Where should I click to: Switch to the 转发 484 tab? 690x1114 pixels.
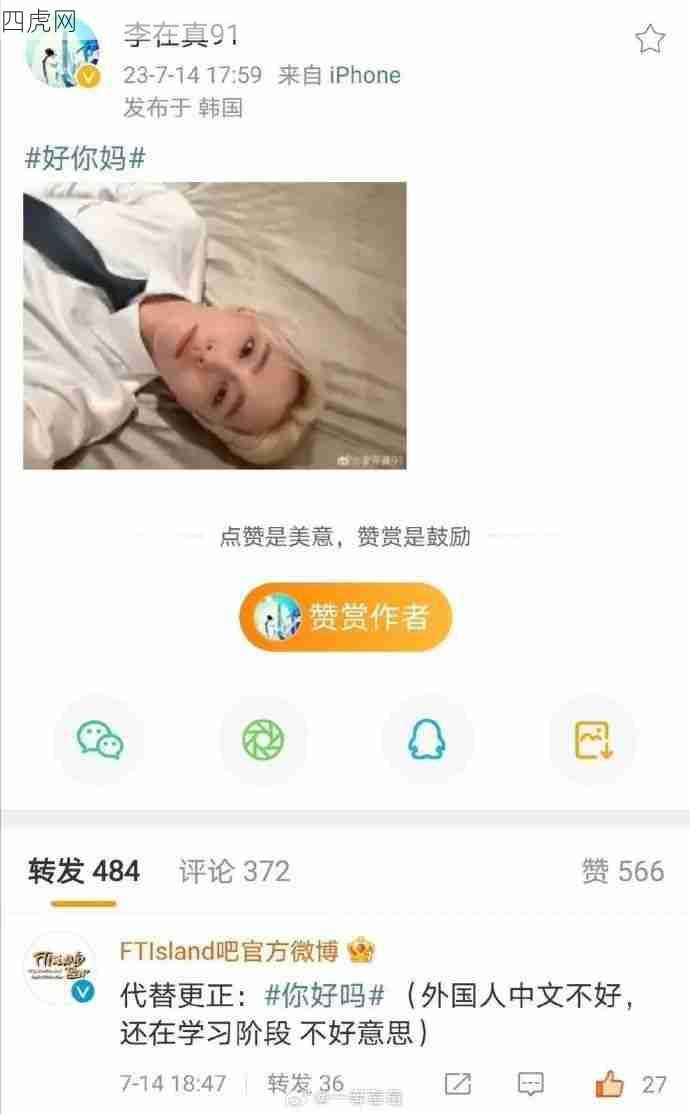[84, 871]
